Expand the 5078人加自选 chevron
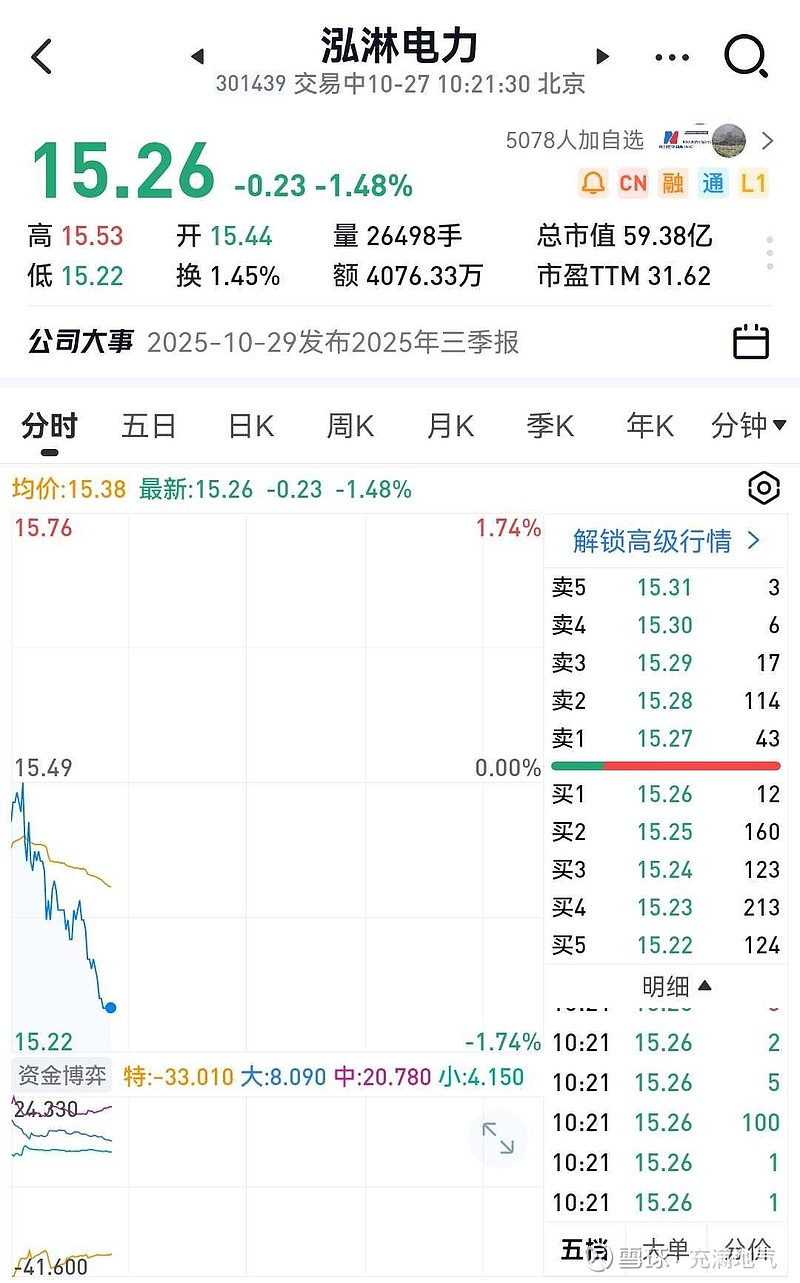 [x=768, y=141]
